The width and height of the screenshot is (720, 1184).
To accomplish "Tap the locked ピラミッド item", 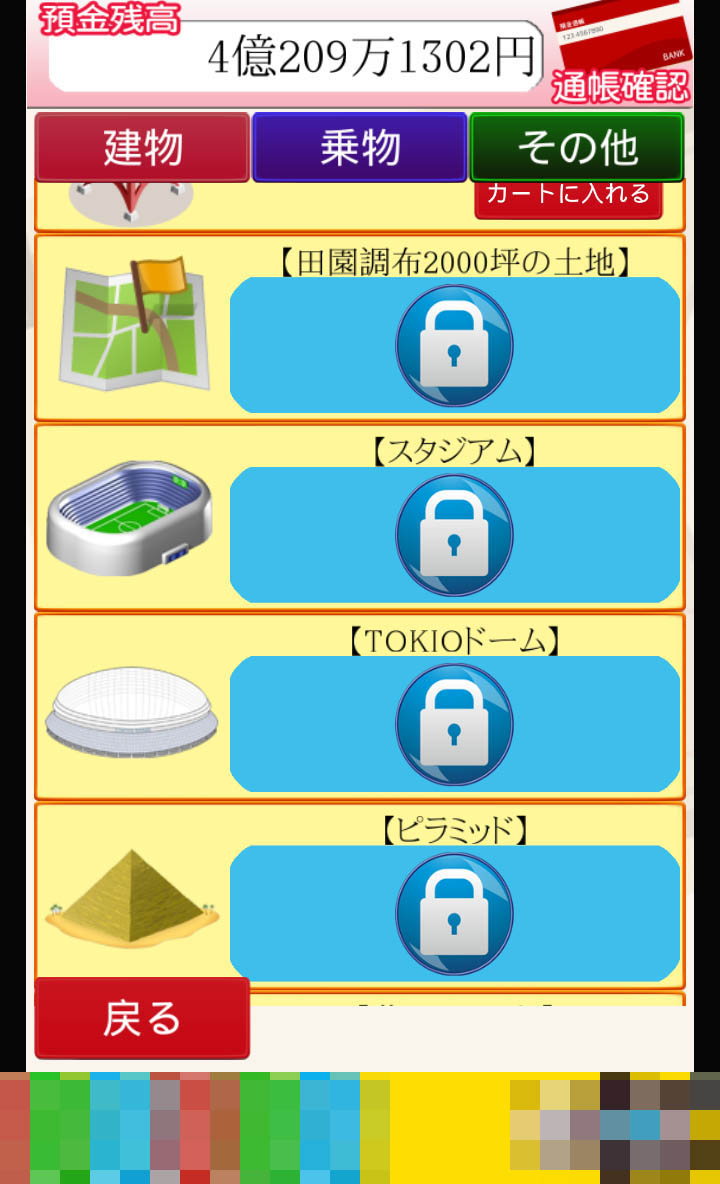I will pyautogui.click(x=455, y=913).
